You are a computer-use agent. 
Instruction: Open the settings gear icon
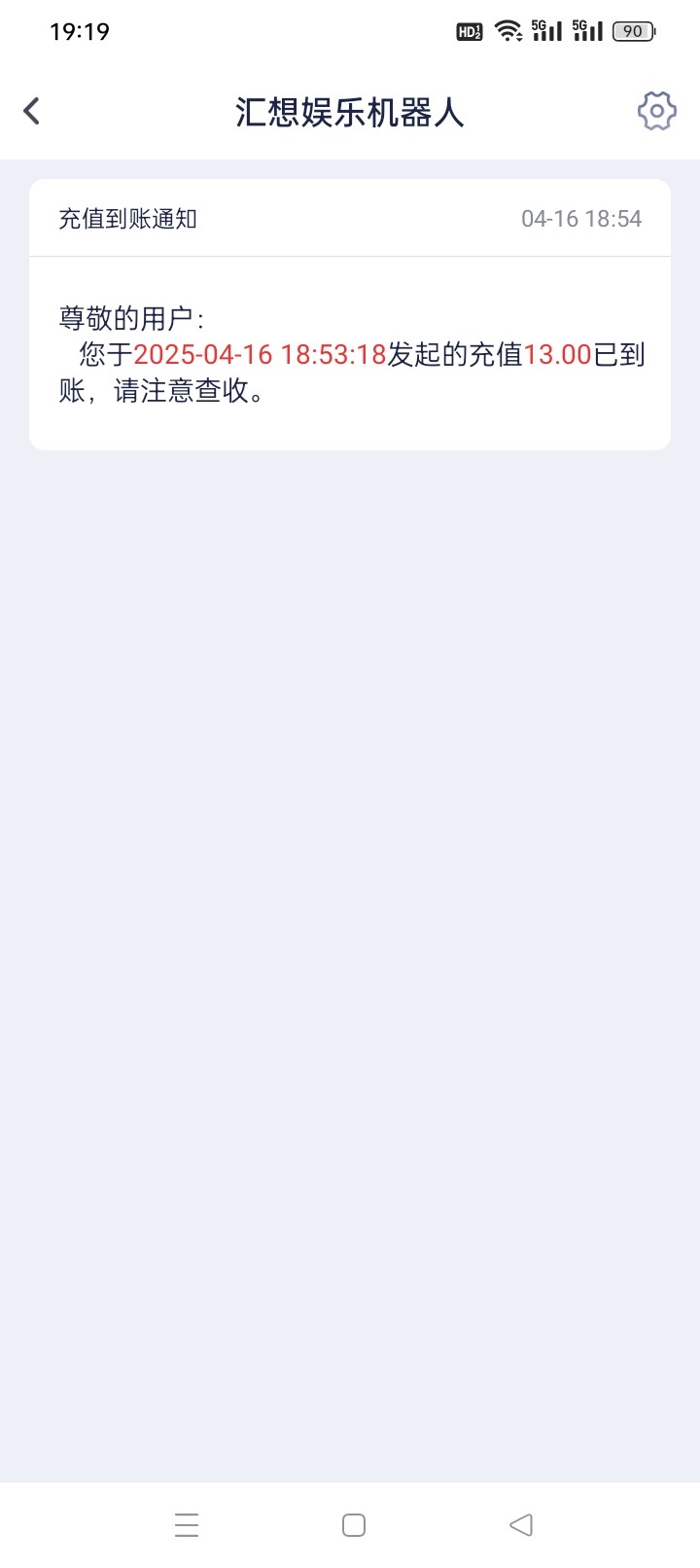tap(656, 111)
